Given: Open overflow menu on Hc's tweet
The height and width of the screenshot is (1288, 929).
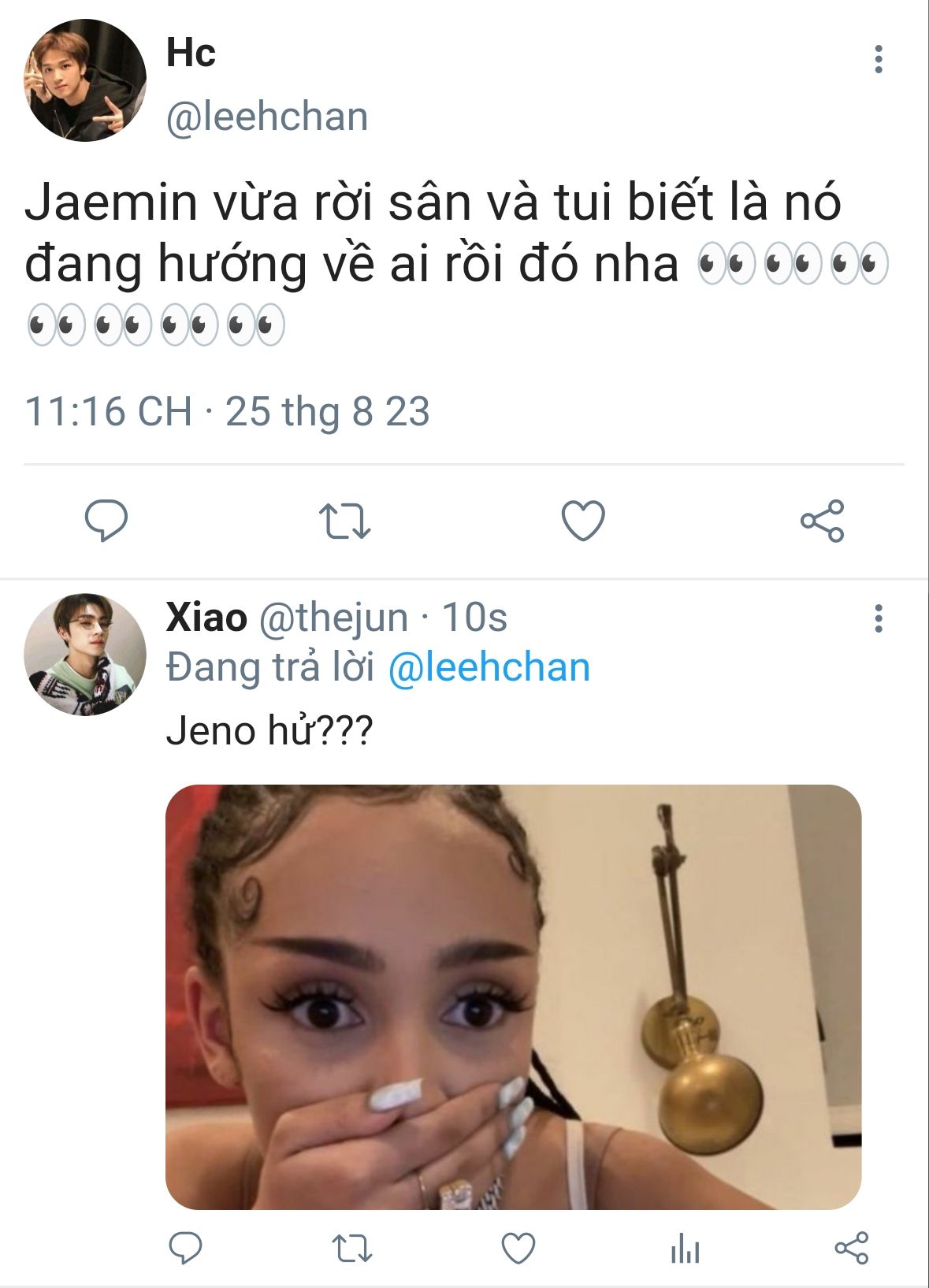Looking at the screenshot, I should click(878, 59).
